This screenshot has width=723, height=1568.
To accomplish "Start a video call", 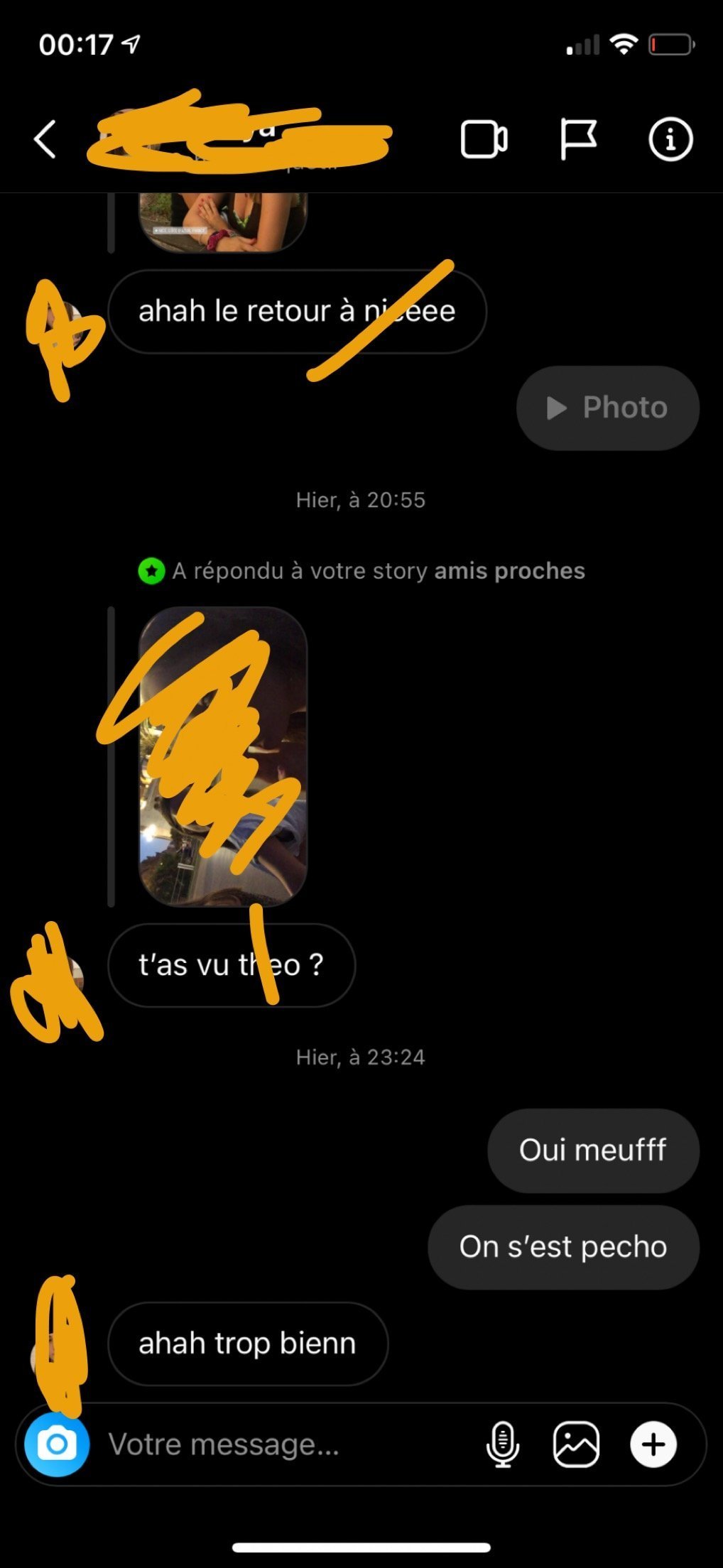I will pos(484,138).
